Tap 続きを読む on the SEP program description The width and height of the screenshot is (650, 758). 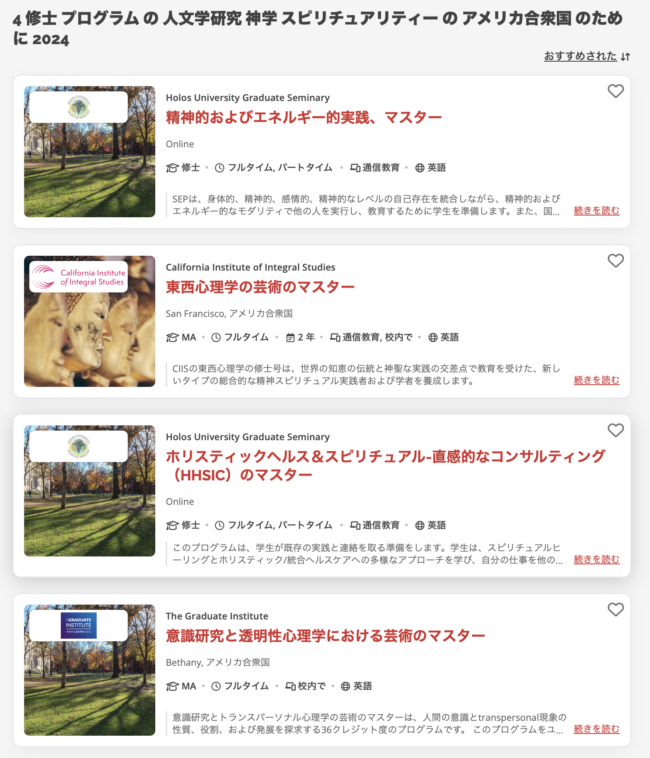click(x=596, y=211)
